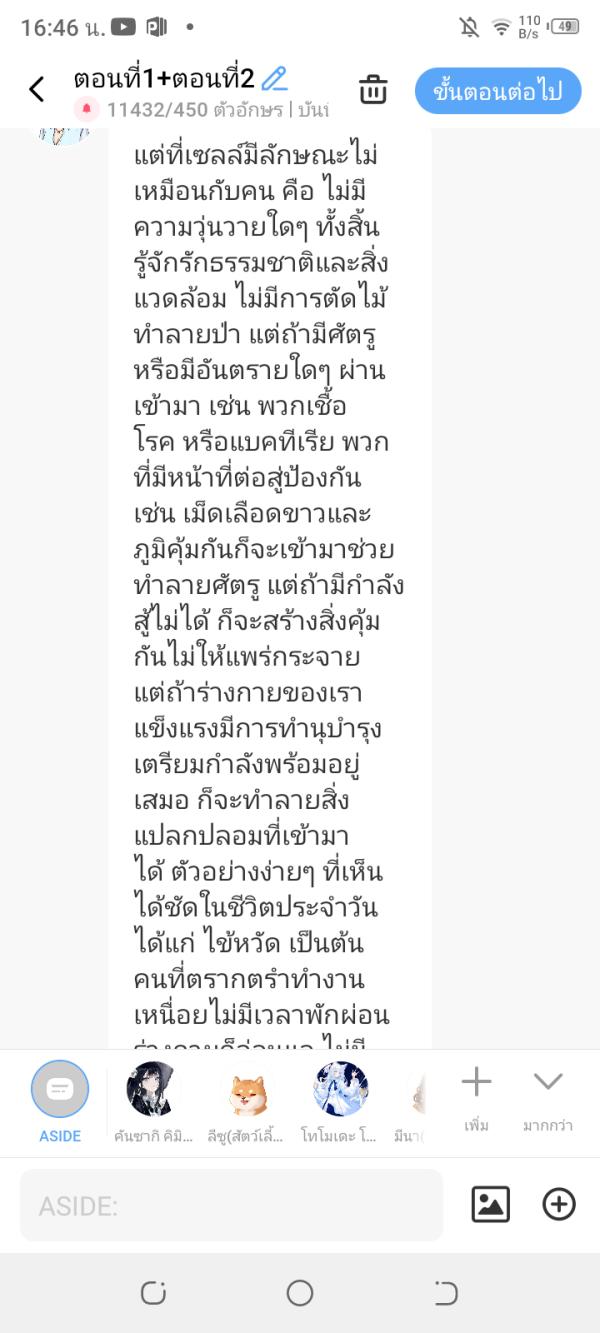This screenshot has height=1333, width=600.
Task: Go to the system home screen
Action: pyautogui.click(x=300, y=1293)
